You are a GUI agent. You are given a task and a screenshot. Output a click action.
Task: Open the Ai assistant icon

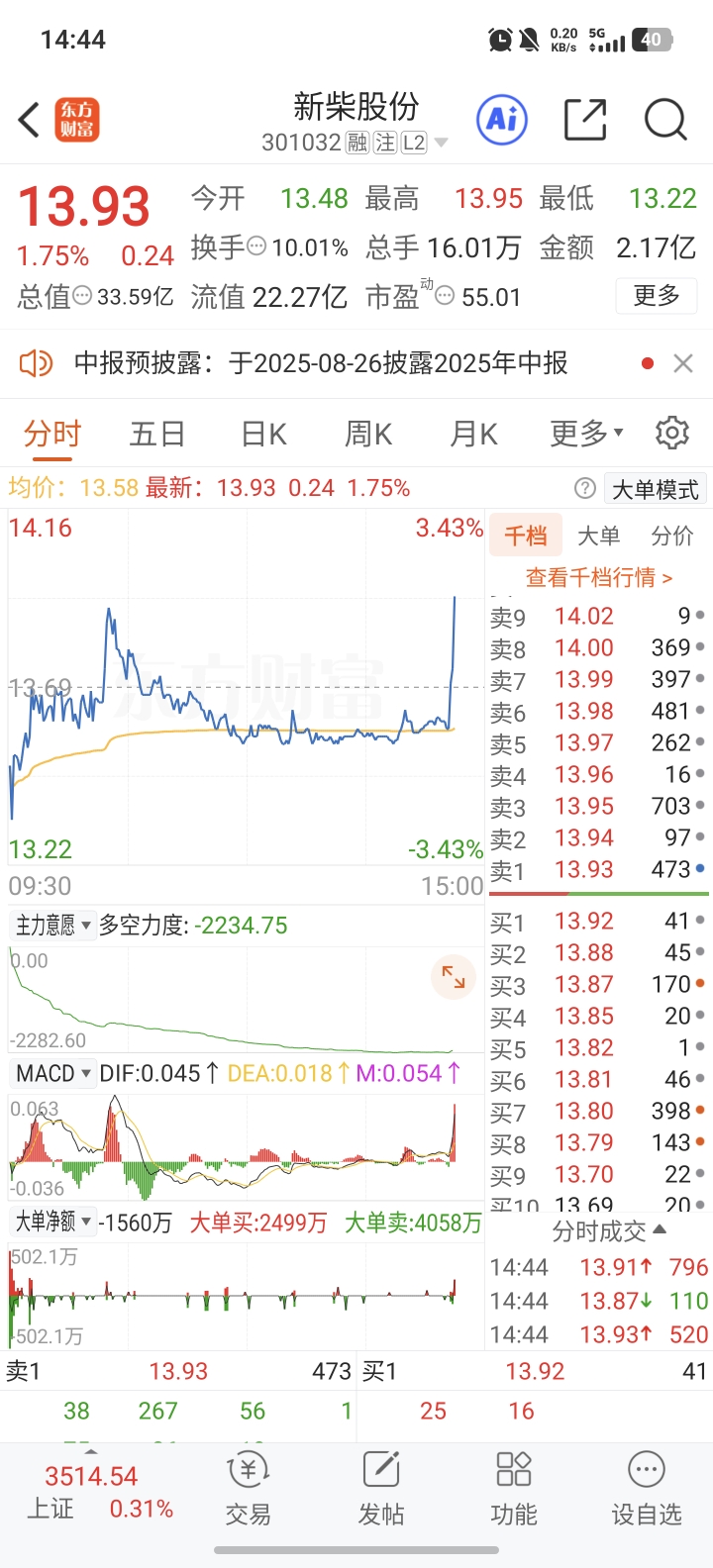tap(502, 120)
